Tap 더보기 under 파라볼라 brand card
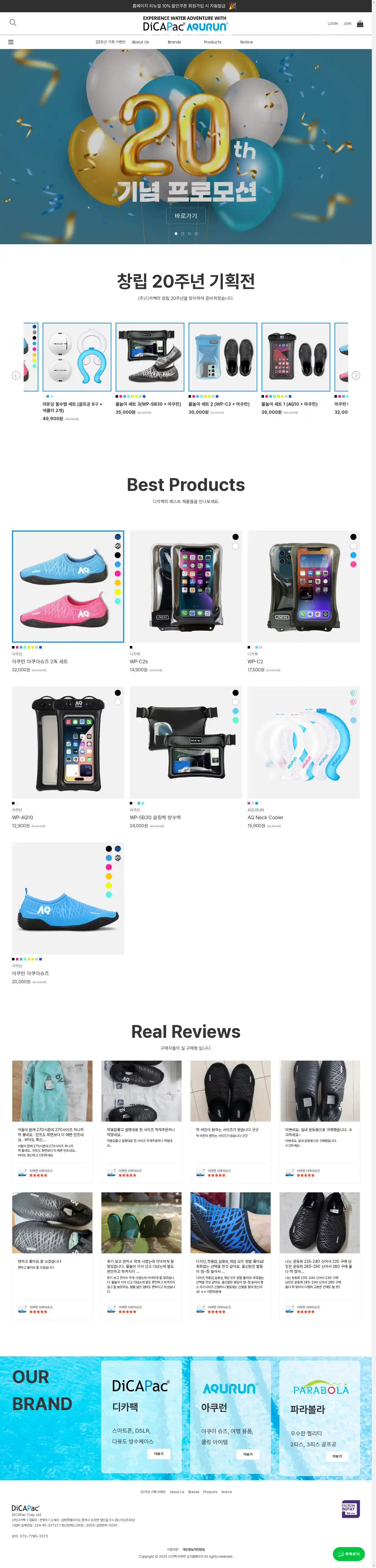Image resolution: width=376 pixels, height=1568 pixels. (336, 1456)
